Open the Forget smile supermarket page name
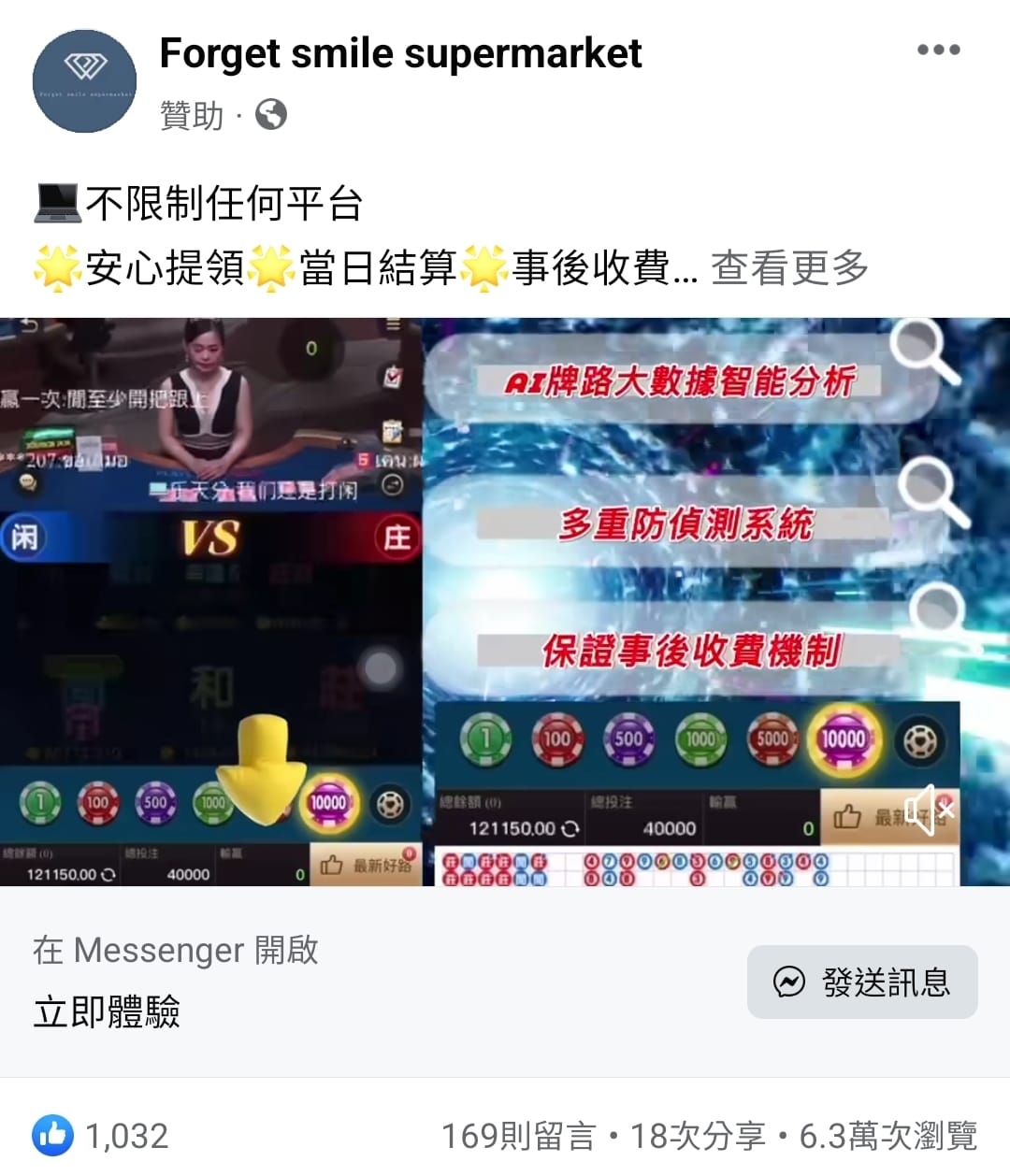1010x1176 pixels. click(x=400, y=53)
